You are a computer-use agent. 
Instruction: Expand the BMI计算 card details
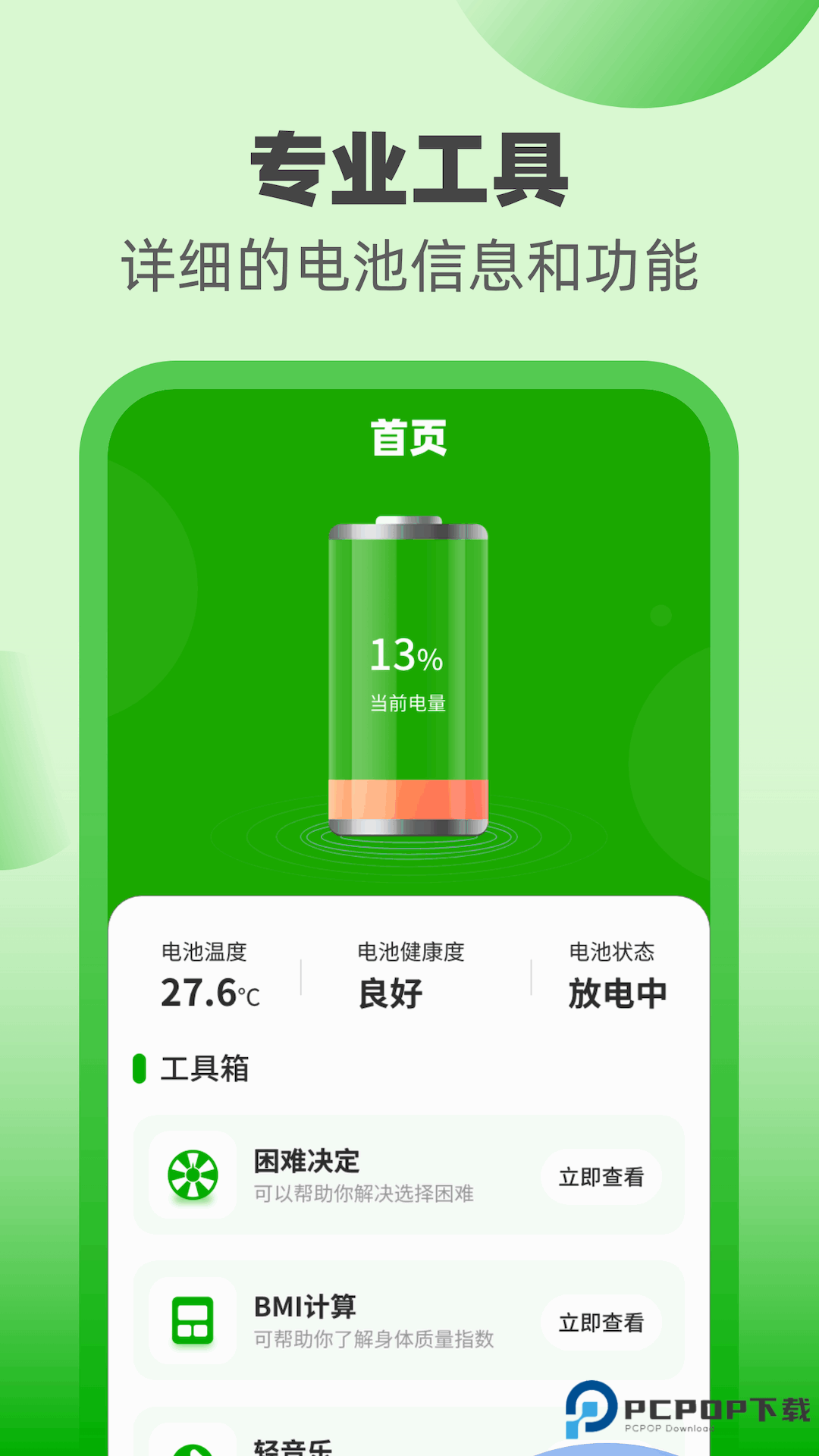[x=373, y=1337]
